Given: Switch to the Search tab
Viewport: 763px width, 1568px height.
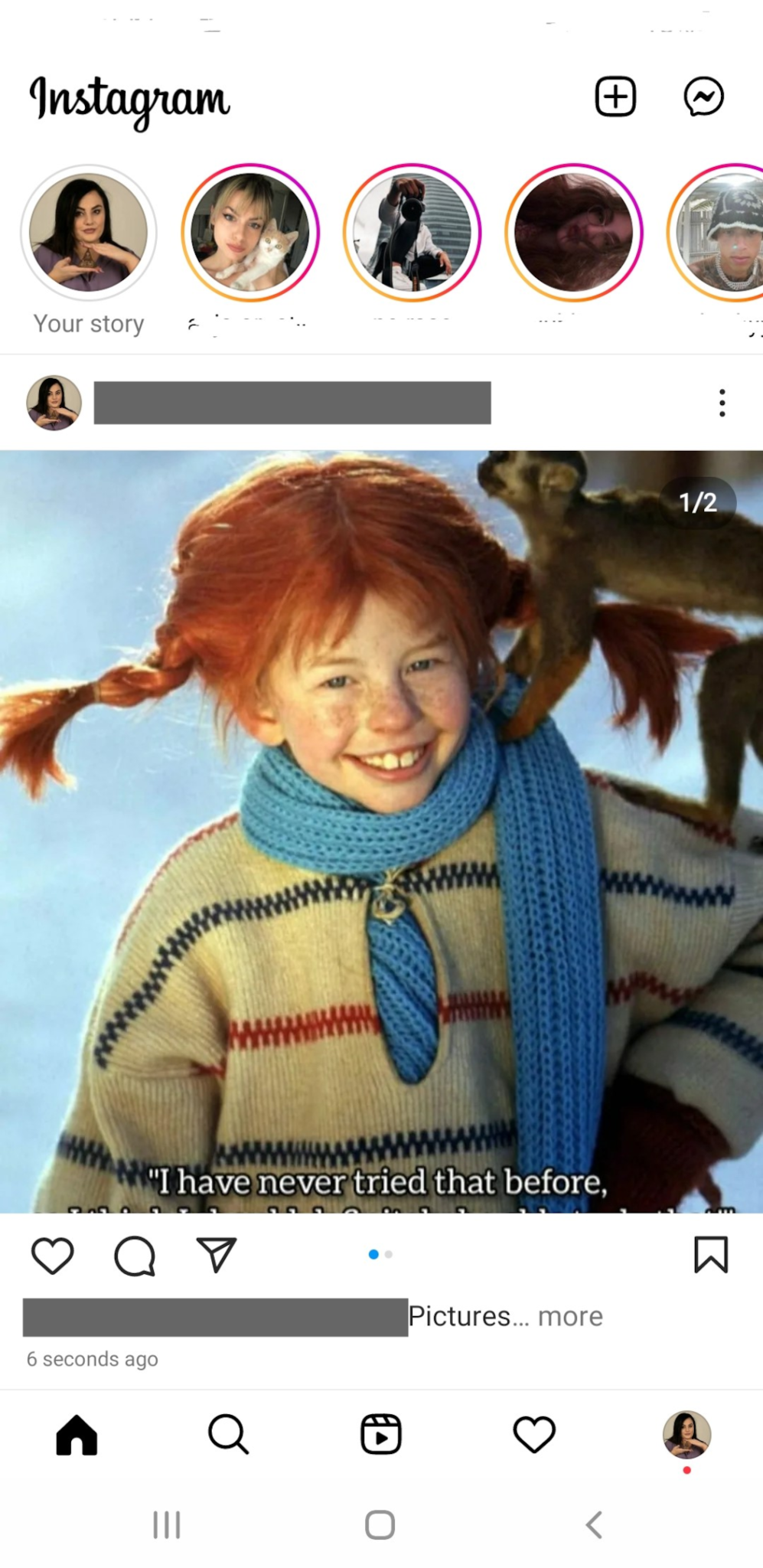Looking at the screenshot, I should click(228, 1434).
